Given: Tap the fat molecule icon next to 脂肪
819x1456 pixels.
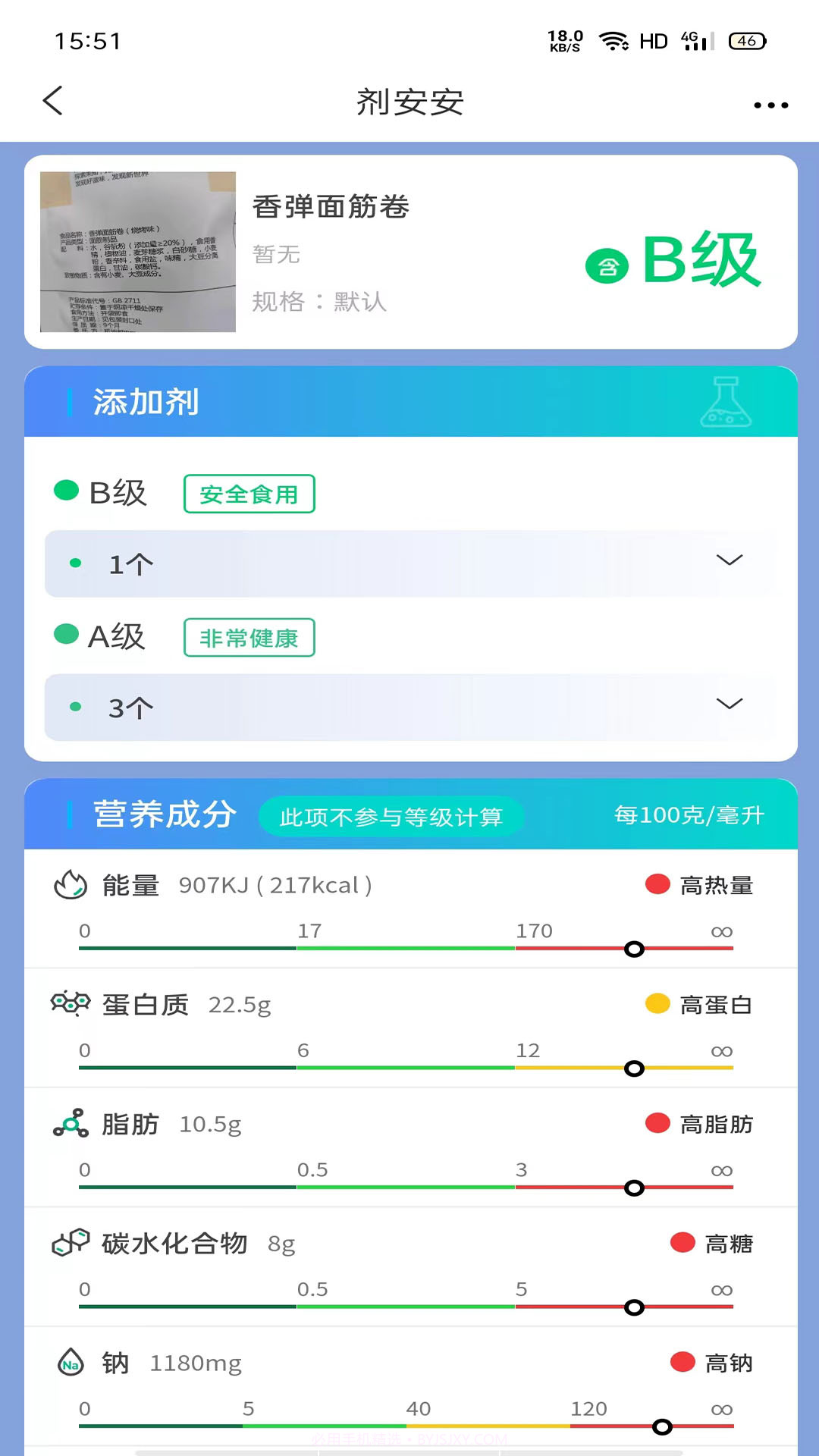Looking at the screenshot, I should 69,1125.
